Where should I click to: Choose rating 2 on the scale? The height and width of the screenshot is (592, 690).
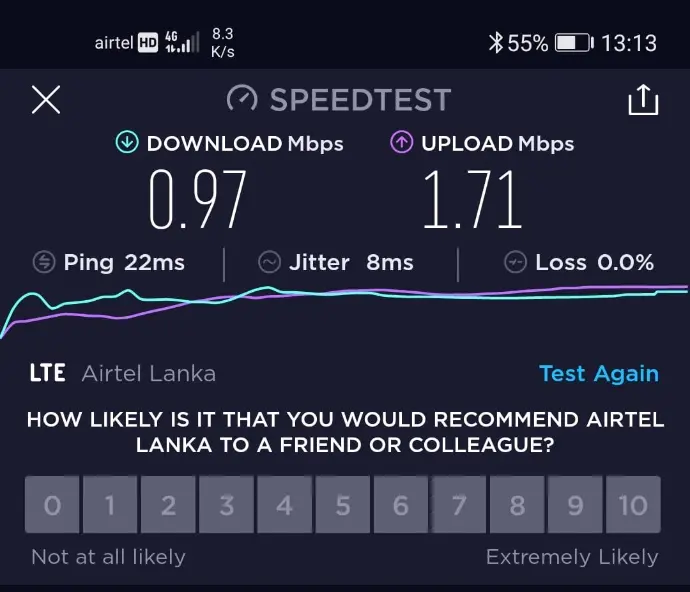[x=168, y=505]
